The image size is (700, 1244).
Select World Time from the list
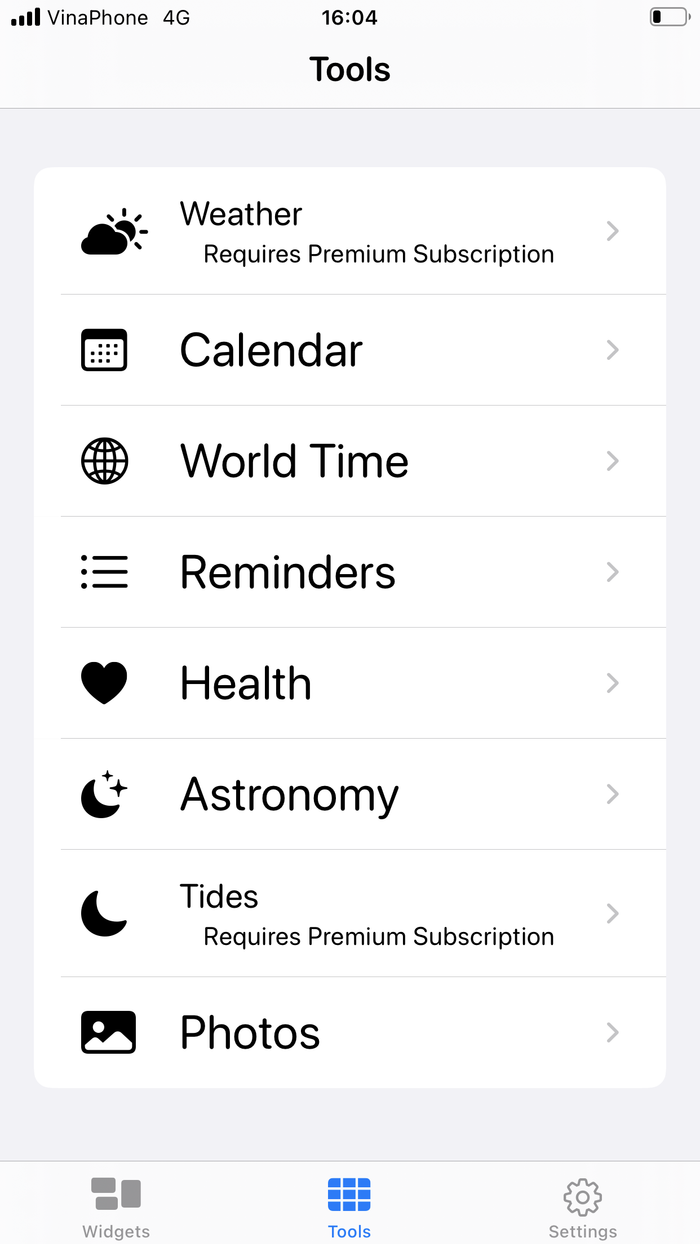[350, 462]
